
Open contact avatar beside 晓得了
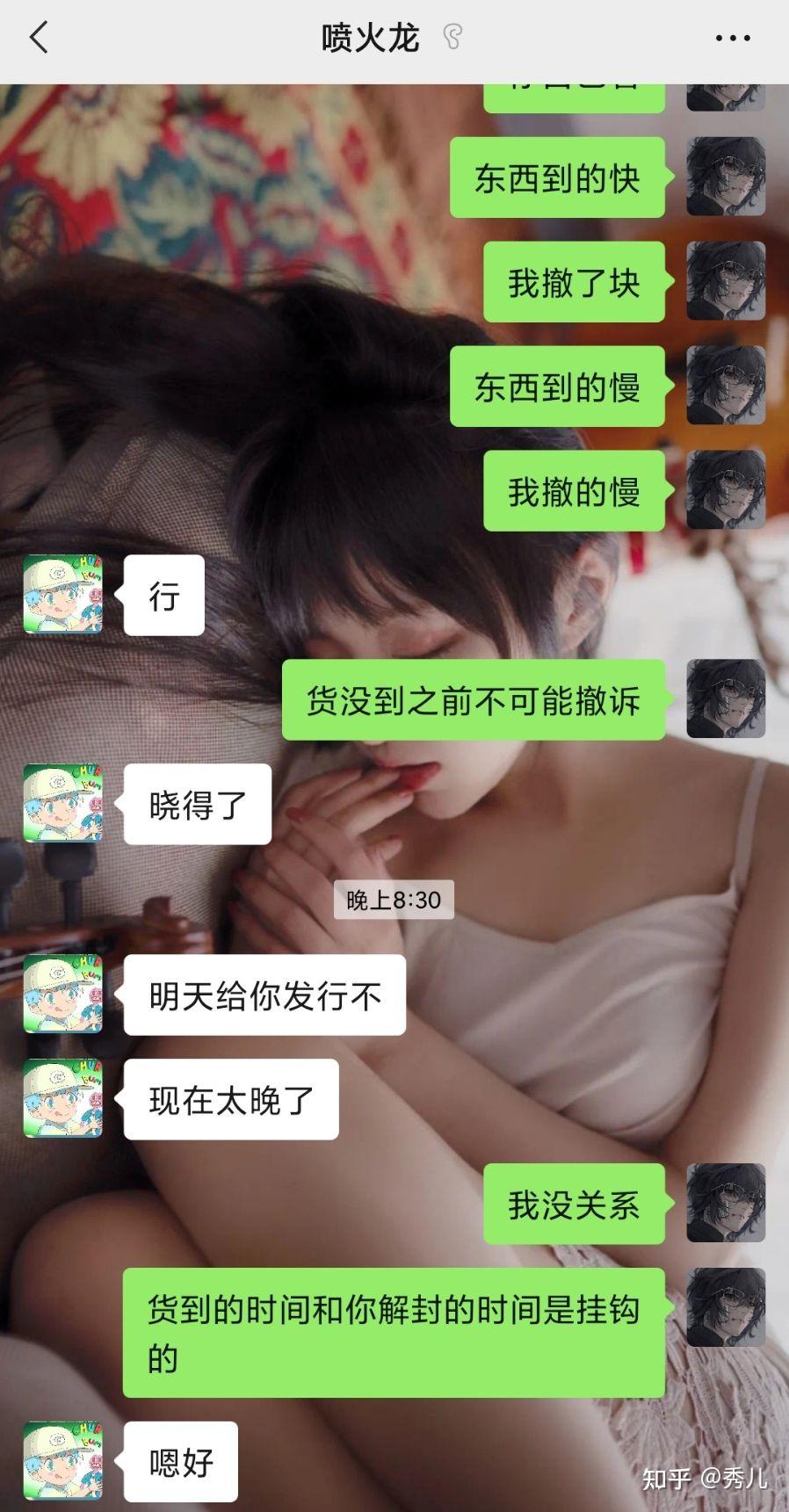[x=62, y=803]
